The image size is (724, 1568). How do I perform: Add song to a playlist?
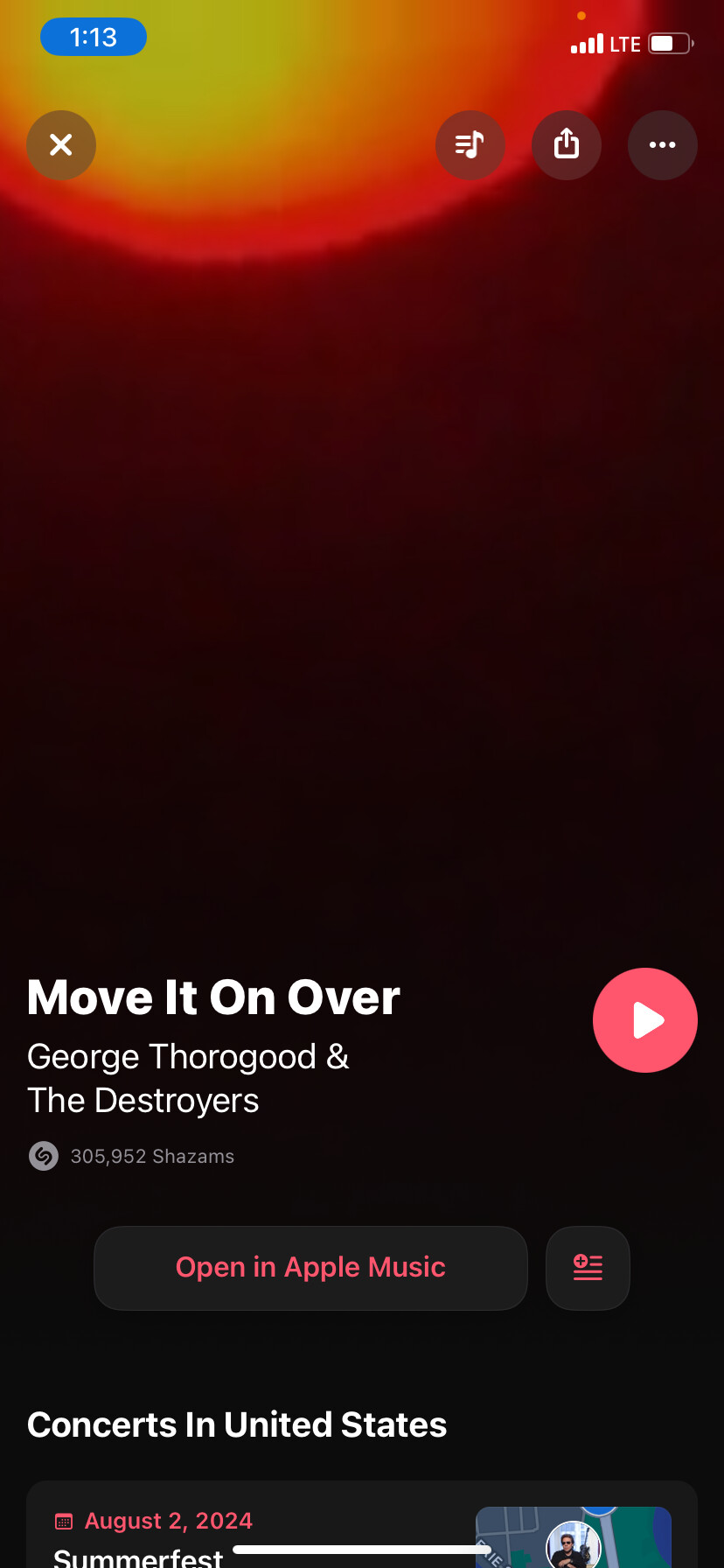coord(588,1268)
